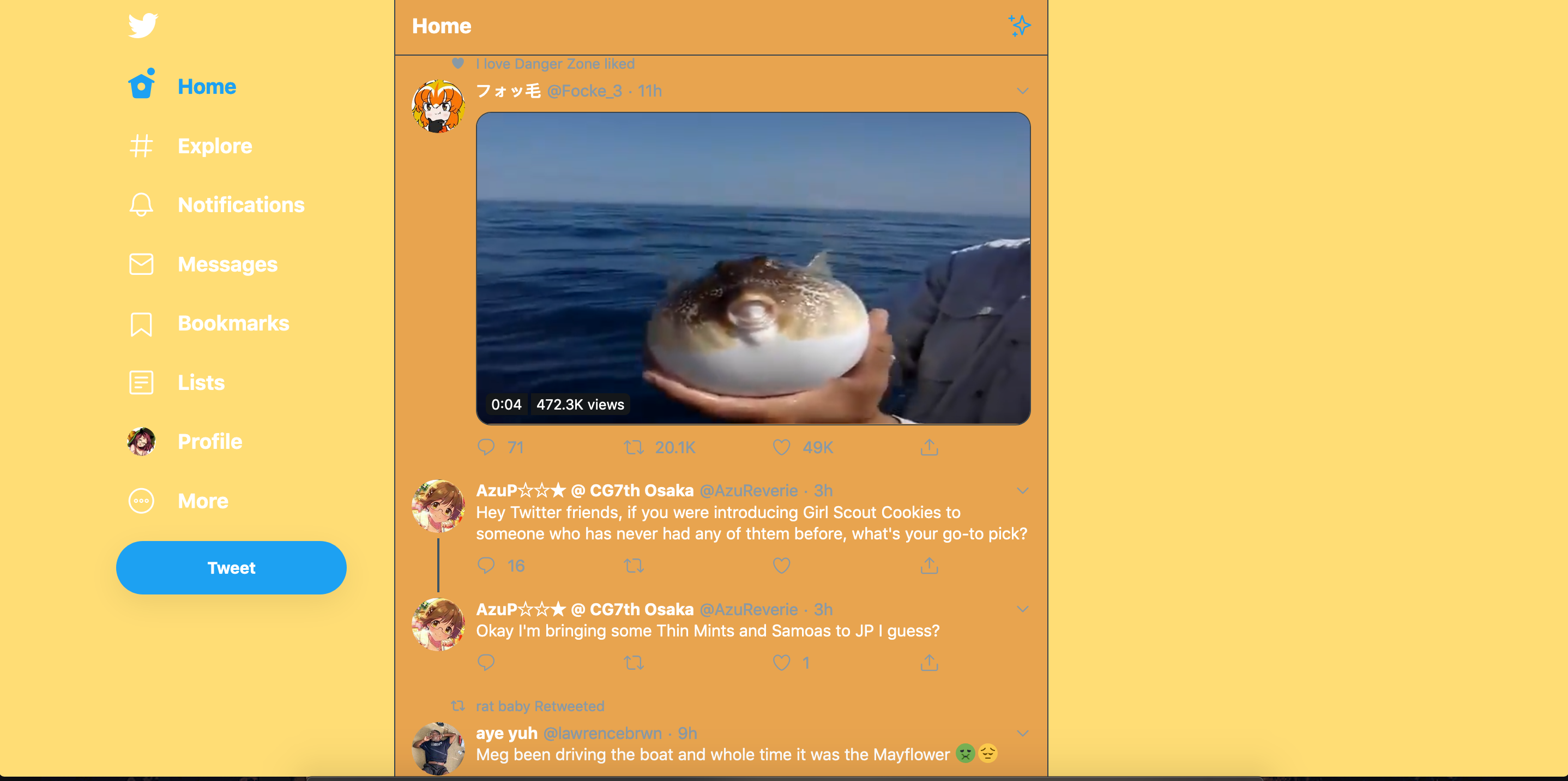Screen dimensions: 1568x781
Task: Open the @lawrencebrwn profile link
Action: [602, 733]
